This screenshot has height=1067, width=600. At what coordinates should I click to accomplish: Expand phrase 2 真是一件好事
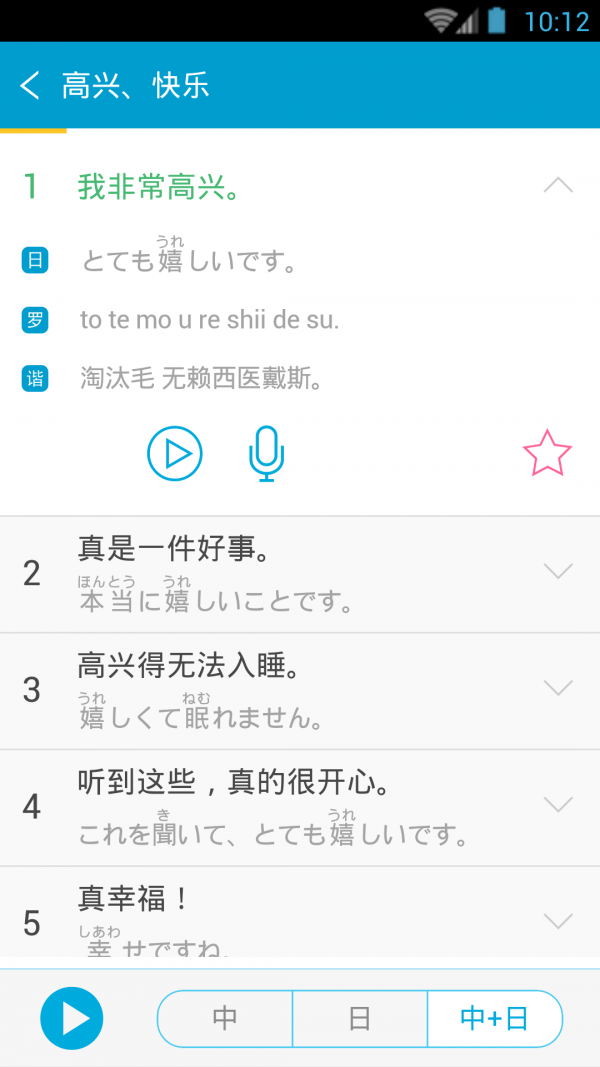[x=557, y=571]
